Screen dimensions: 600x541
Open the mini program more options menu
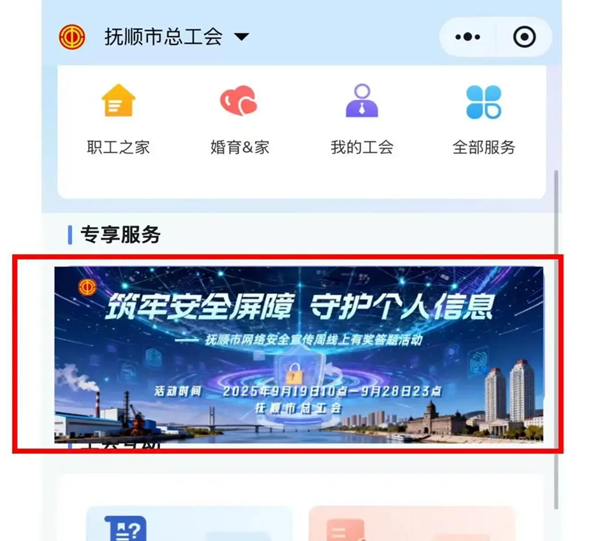click(467, 38)
